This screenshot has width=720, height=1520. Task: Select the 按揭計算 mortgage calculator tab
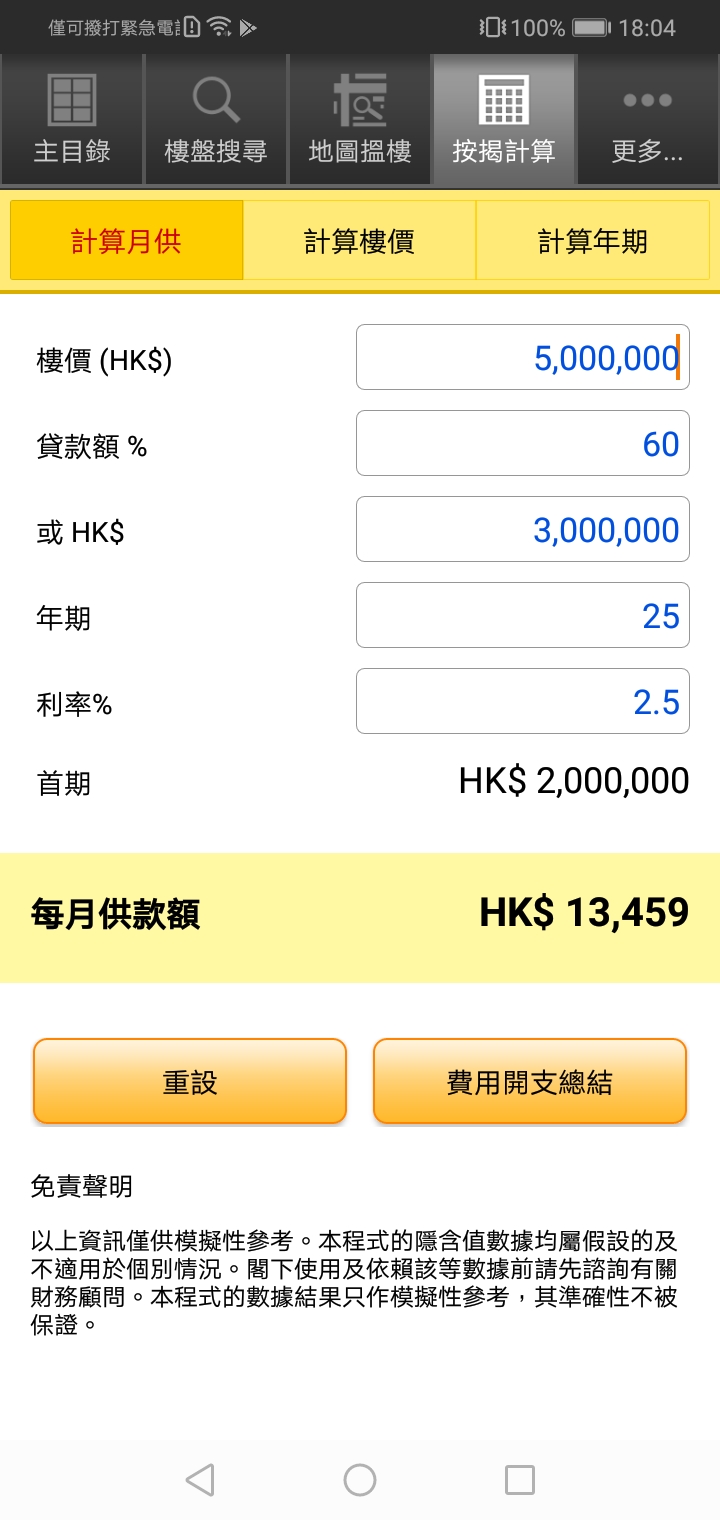(x=504, y=120)
